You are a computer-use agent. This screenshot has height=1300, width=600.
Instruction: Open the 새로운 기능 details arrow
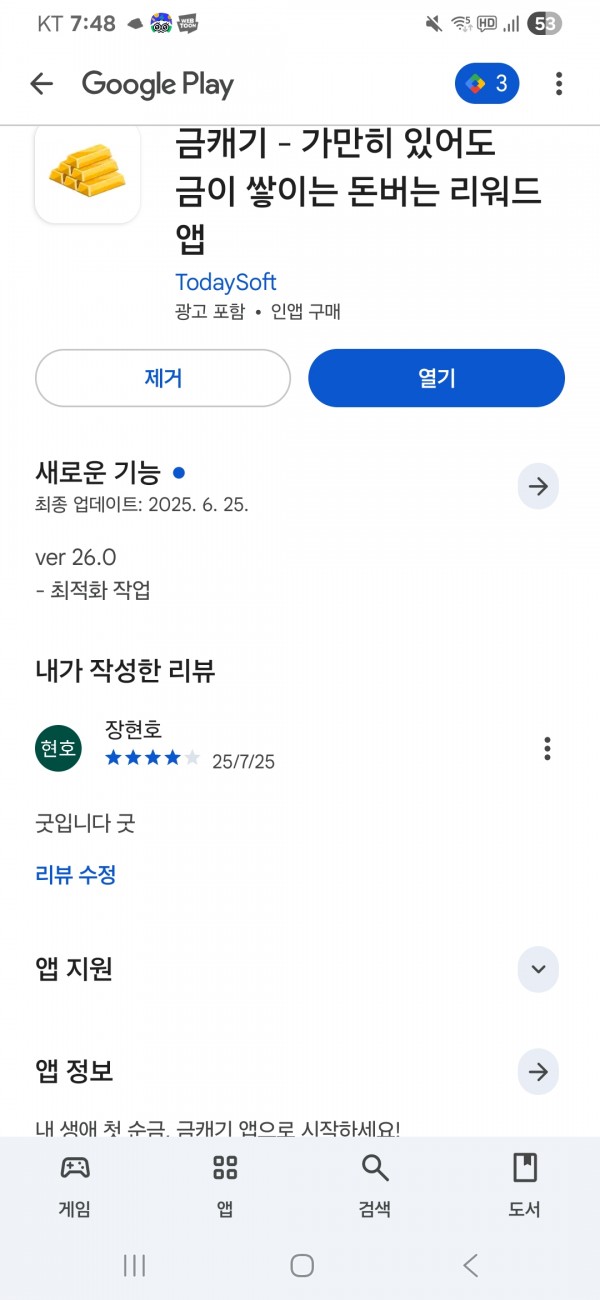[x=538, y=487]
